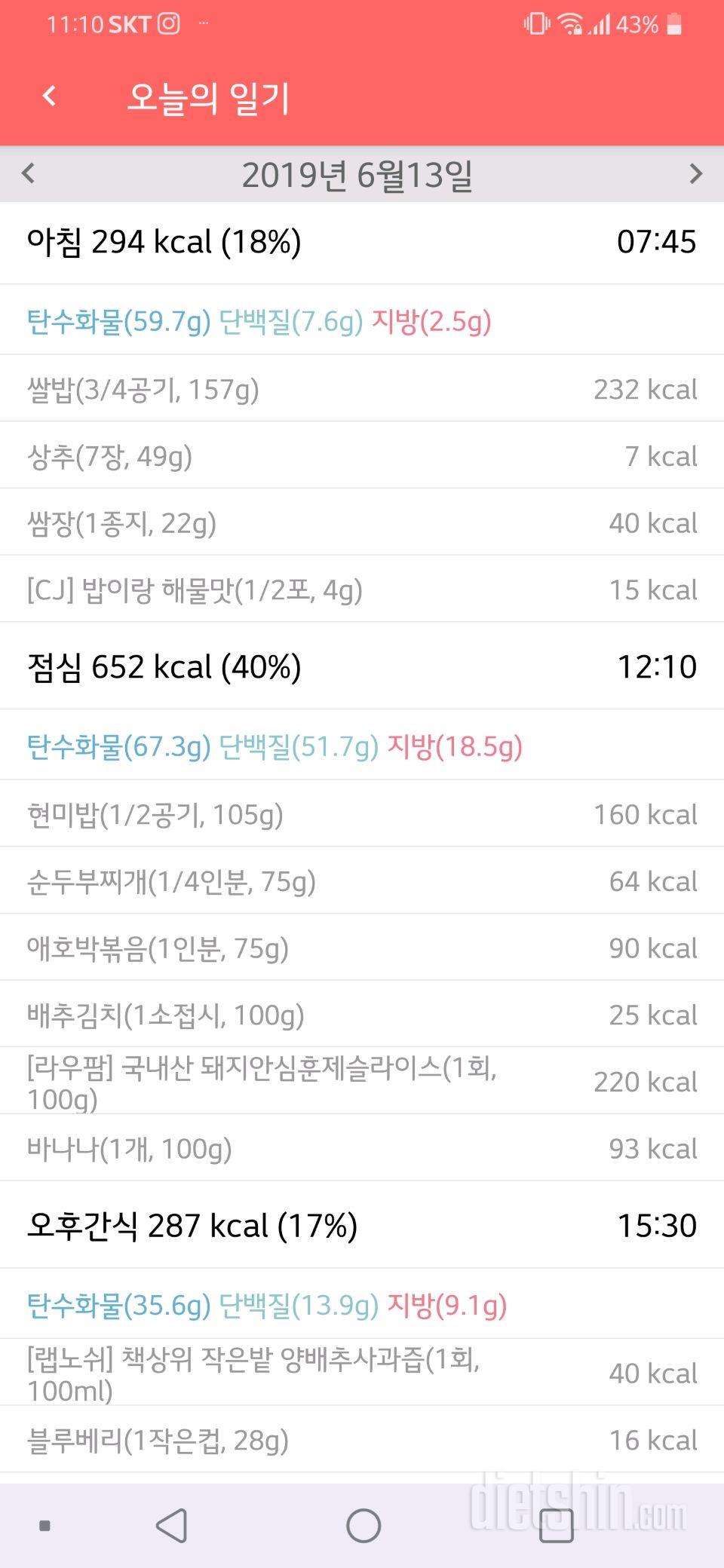This screenshot has height=1568, width=724.
Task: Show the next day's diary
Action: [x=695, y=174]
